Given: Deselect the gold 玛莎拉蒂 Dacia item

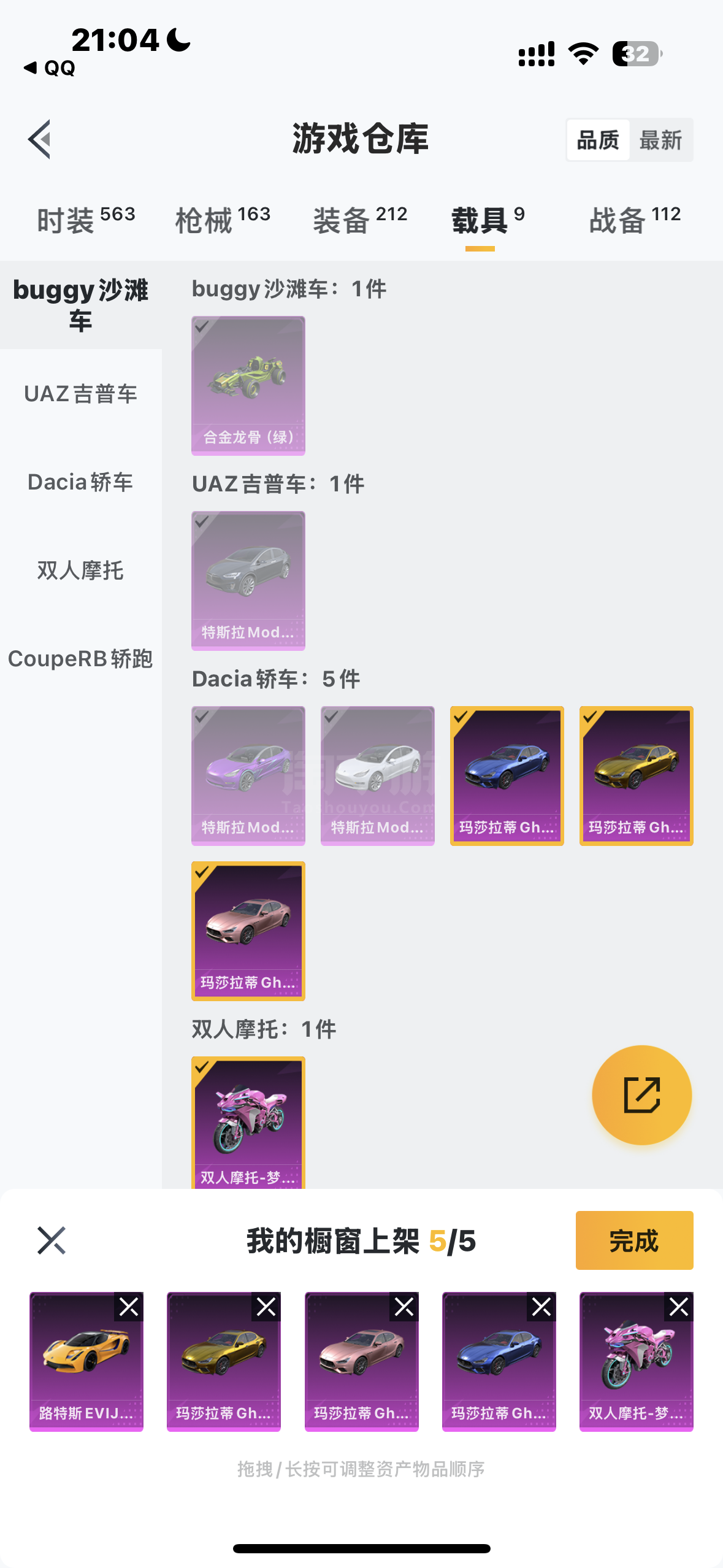Looking at the screenshot, I should (636, 775).
